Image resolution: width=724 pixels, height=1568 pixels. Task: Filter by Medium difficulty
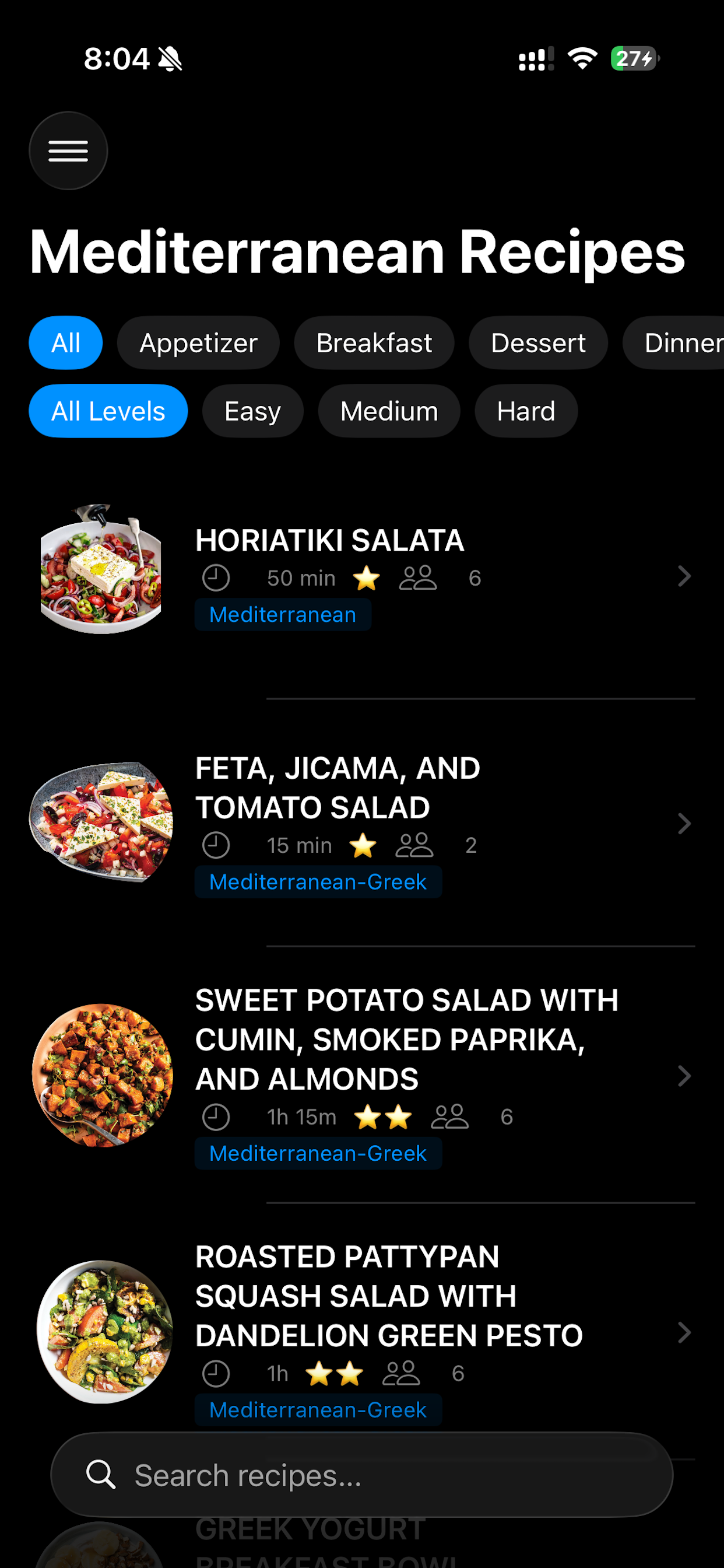[389, 411]
